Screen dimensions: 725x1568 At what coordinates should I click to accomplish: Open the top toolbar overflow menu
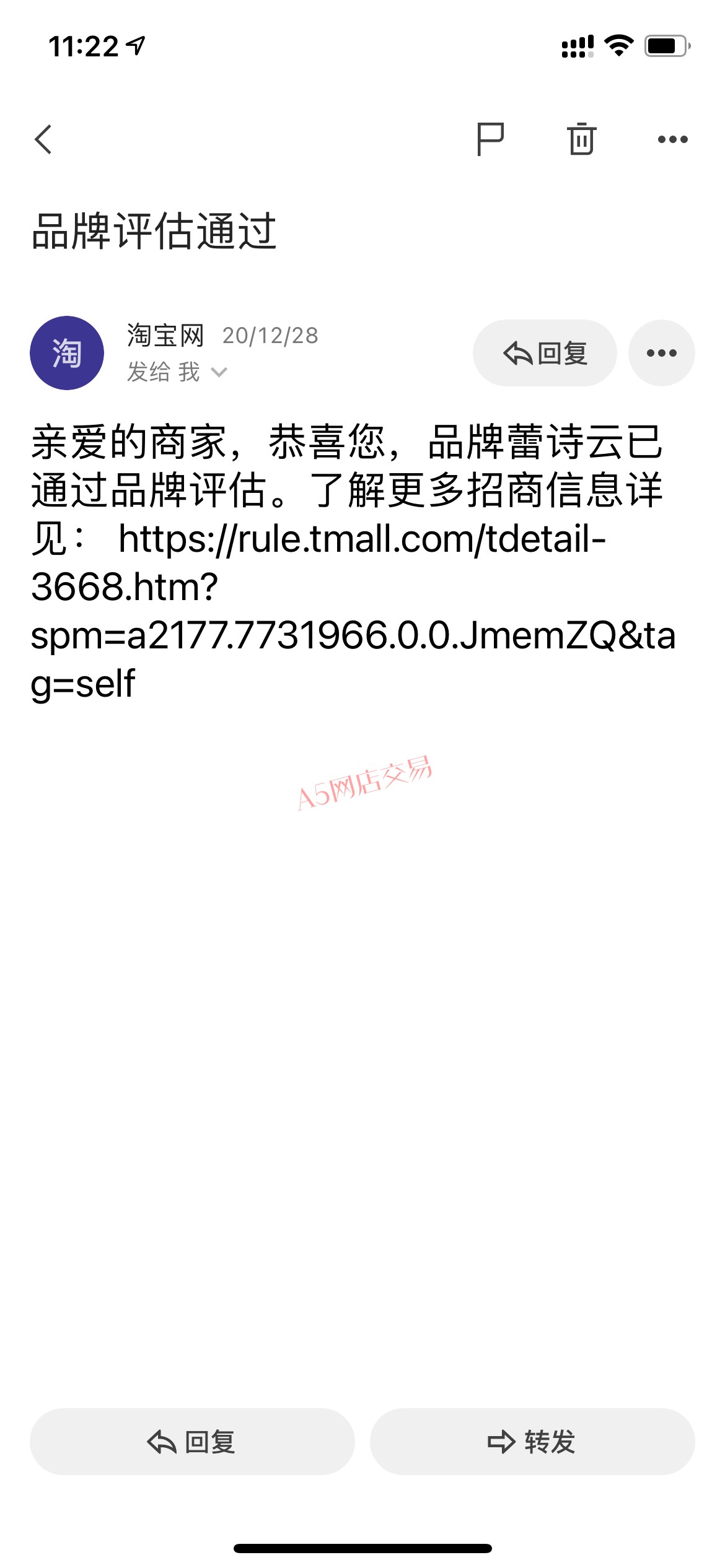(673, 139)
